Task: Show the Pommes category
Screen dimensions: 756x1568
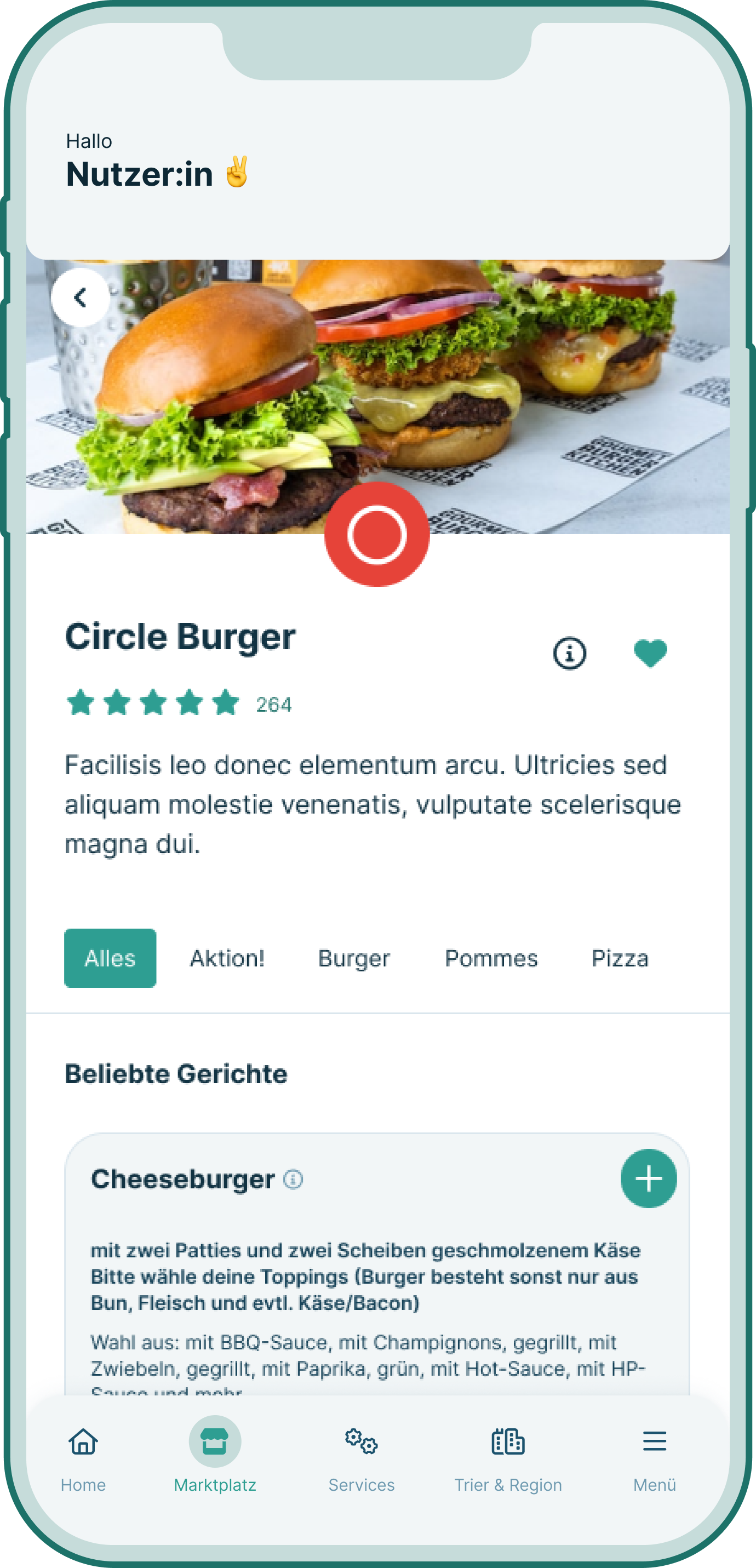Action: [x=491, y=958]
